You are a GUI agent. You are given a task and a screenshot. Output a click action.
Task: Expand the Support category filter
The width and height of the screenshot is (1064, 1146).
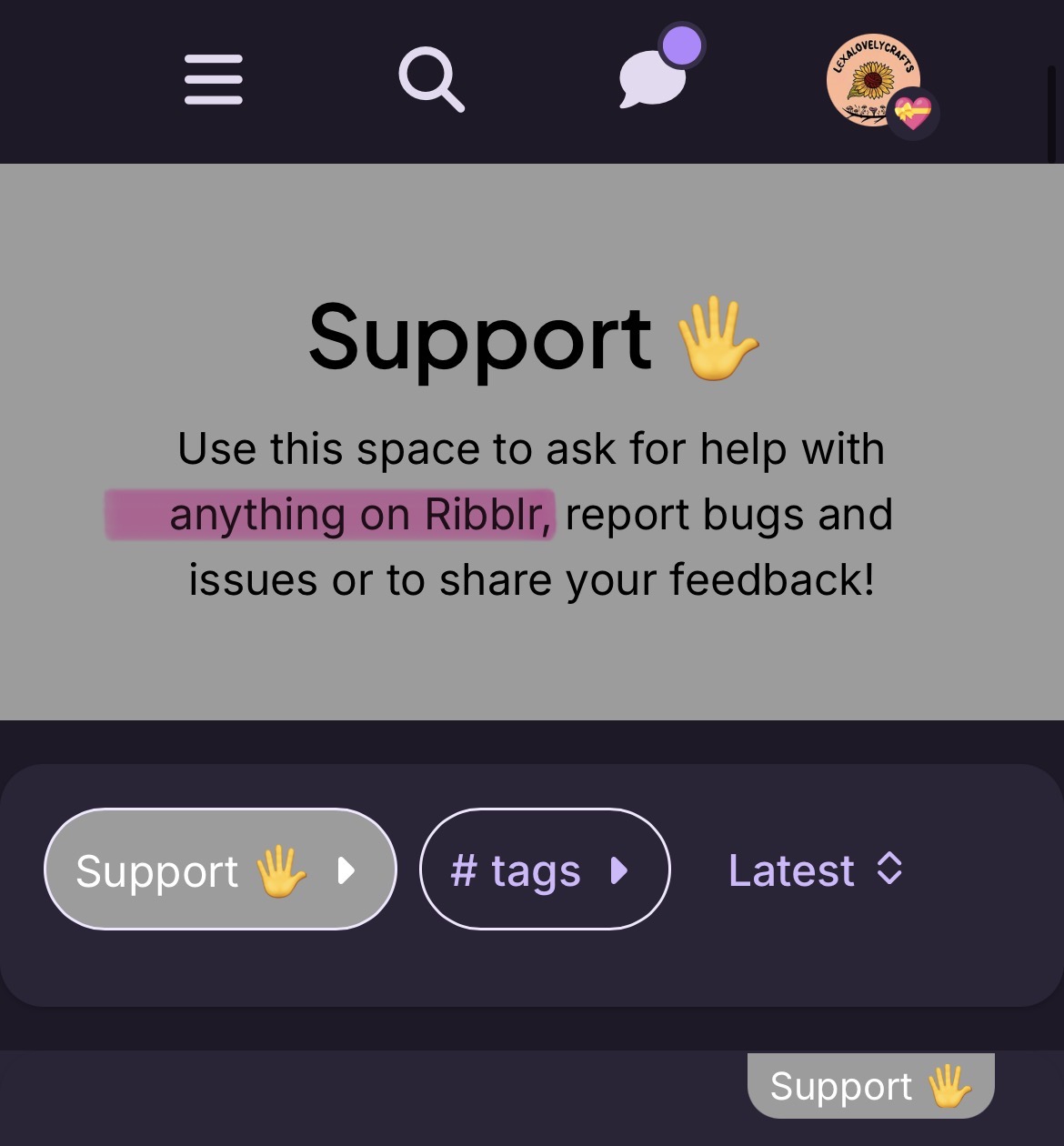[220, 870]
